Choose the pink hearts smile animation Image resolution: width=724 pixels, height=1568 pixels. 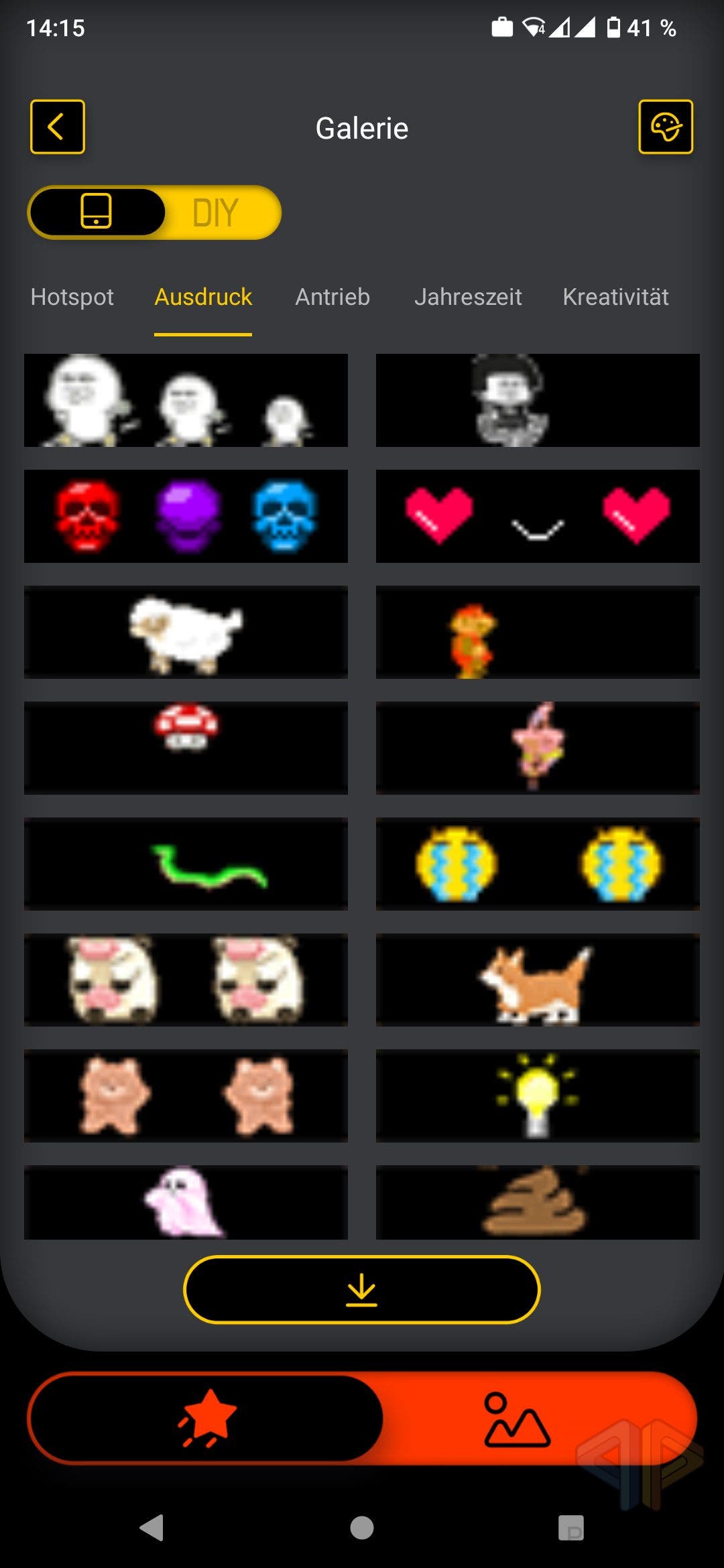point(538,516)
